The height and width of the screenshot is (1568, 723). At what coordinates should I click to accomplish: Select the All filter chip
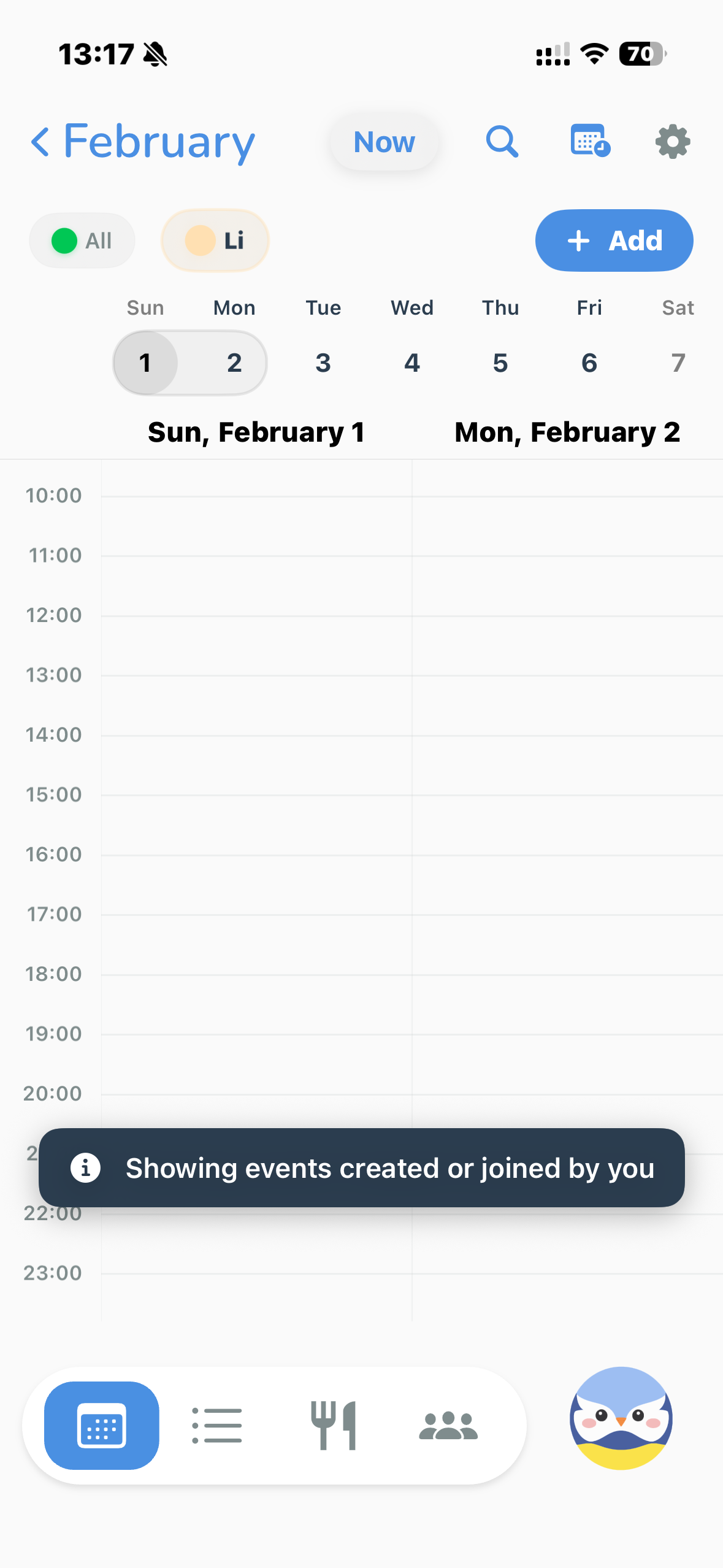[82, 240]
